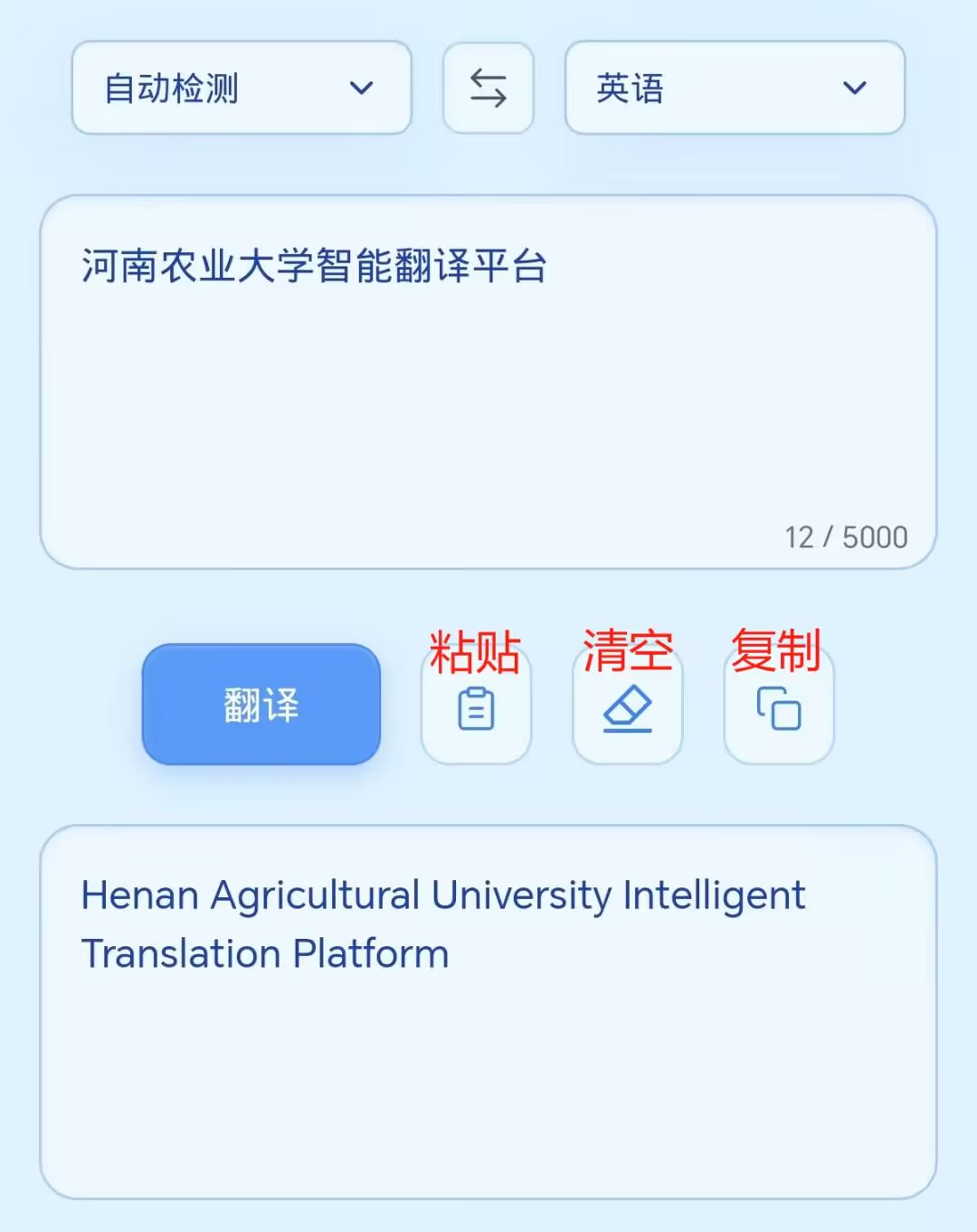Click inside the Chinese source text area
977x1232 pixels.
488,380
